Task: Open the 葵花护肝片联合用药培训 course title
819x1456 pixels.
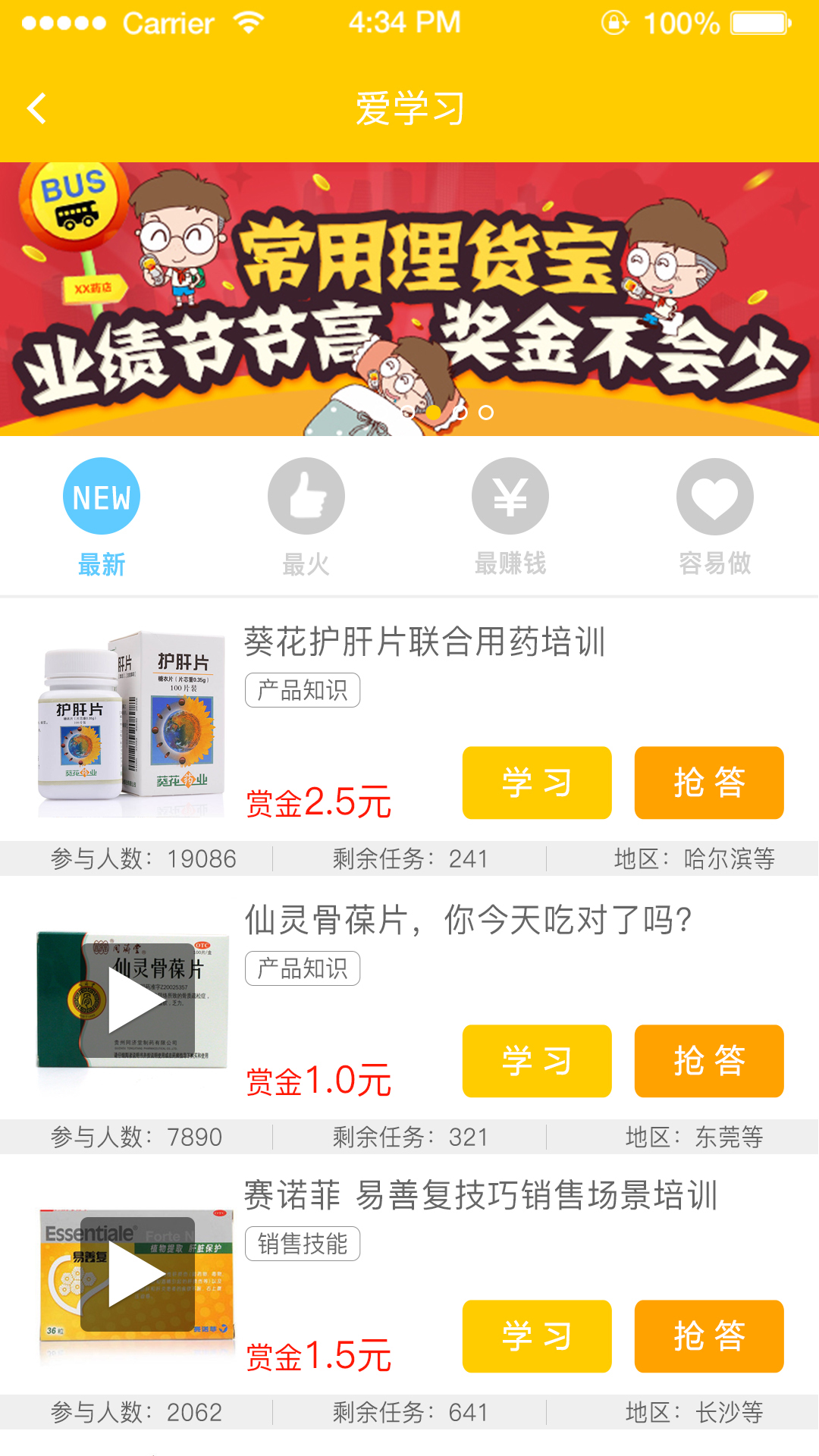Action: (425, 642)
